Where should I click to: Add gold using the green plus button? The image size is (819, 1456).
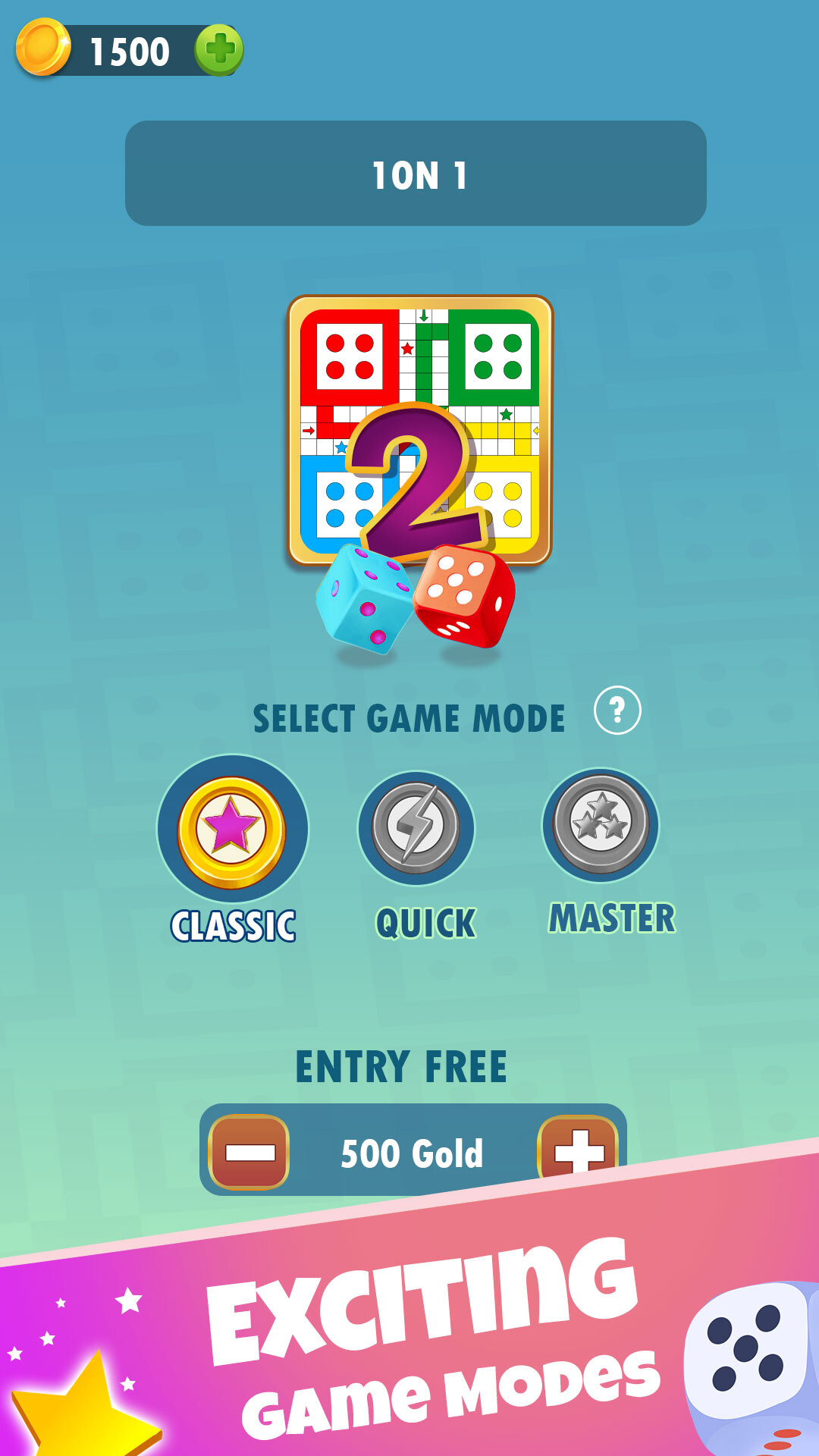click(x=218, y=50)
